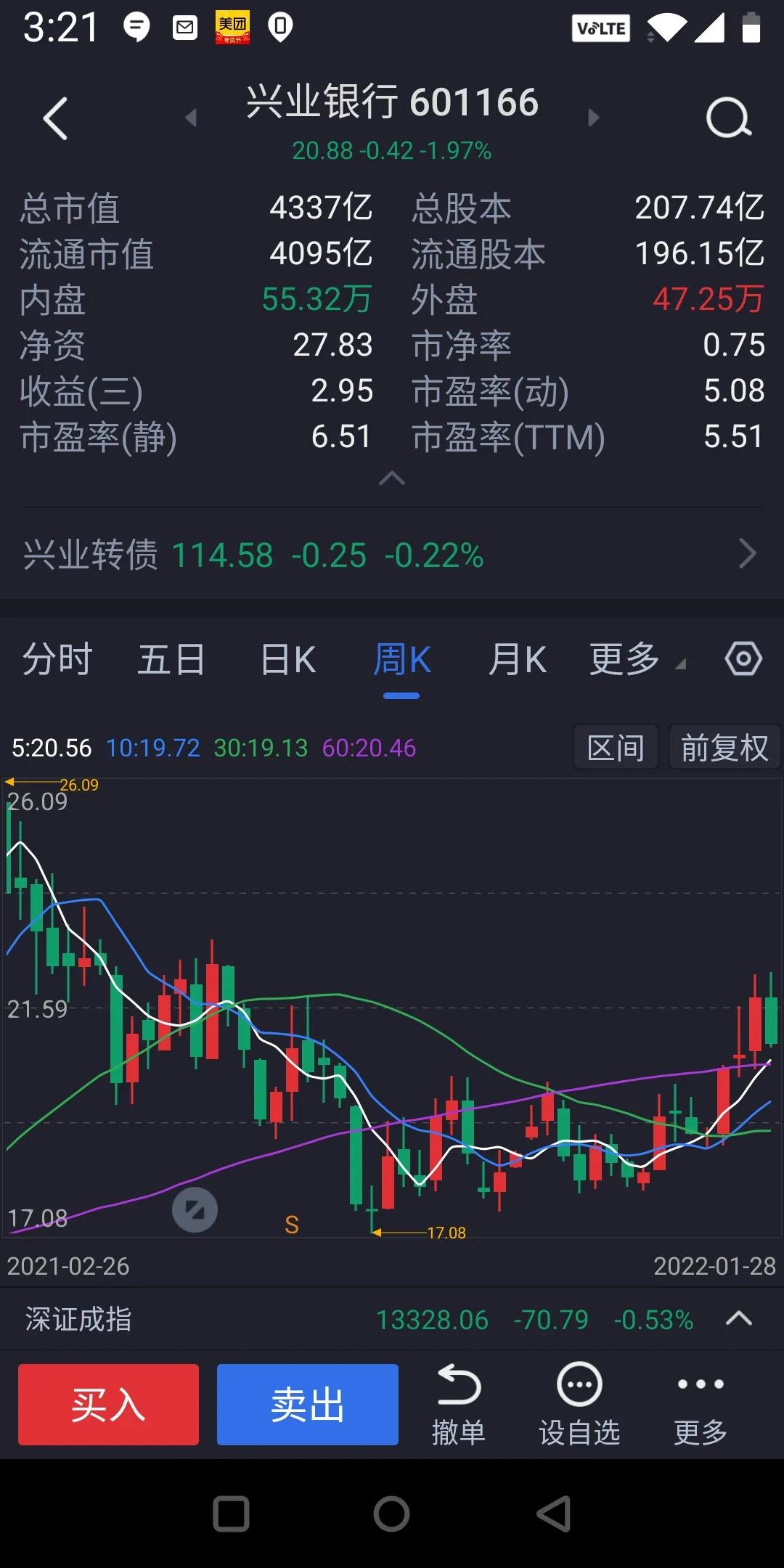Screen dimensions: 784x1568
Task: Switch to the previous stock arrow
Action: (x=191, y=118)
